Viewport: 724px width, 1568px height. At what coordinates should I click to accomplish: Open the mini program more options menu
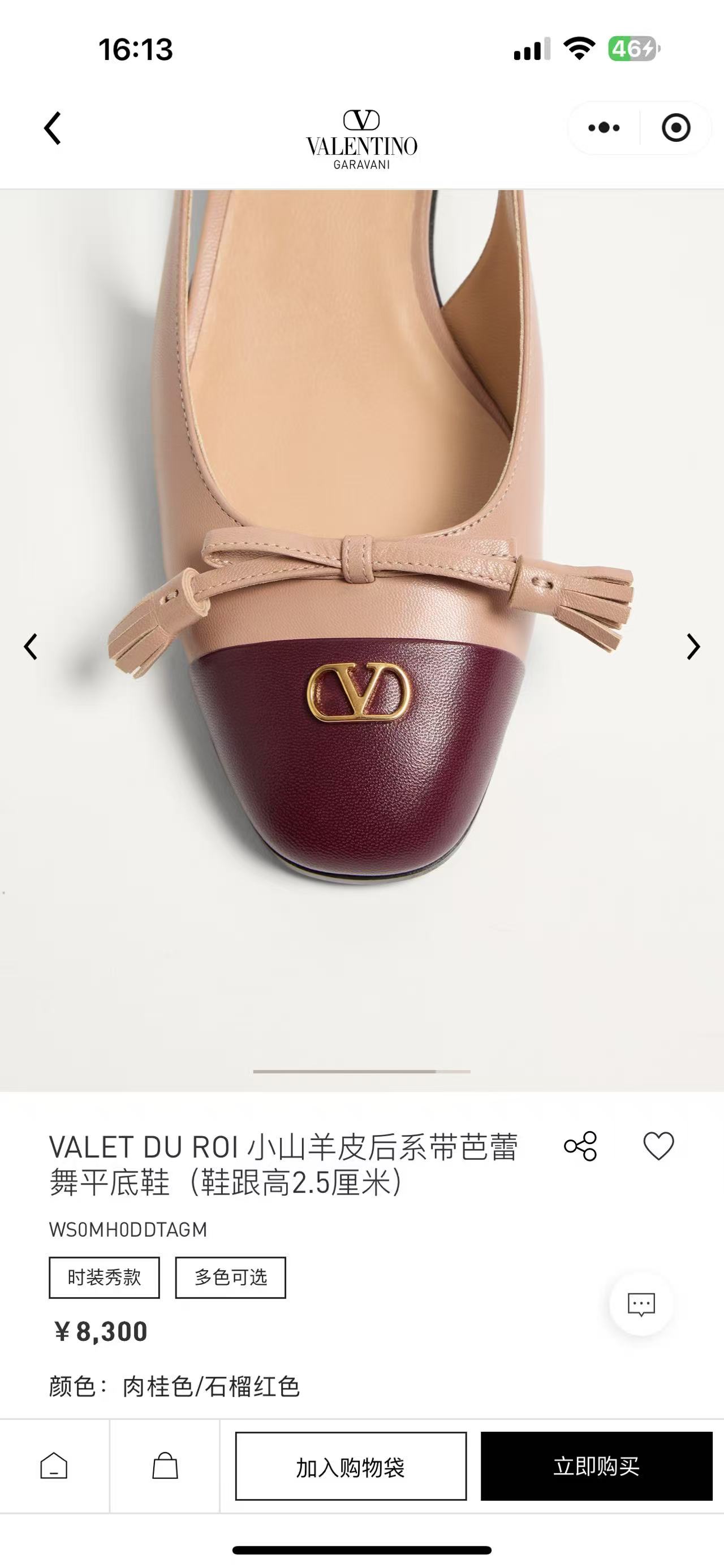604,128
